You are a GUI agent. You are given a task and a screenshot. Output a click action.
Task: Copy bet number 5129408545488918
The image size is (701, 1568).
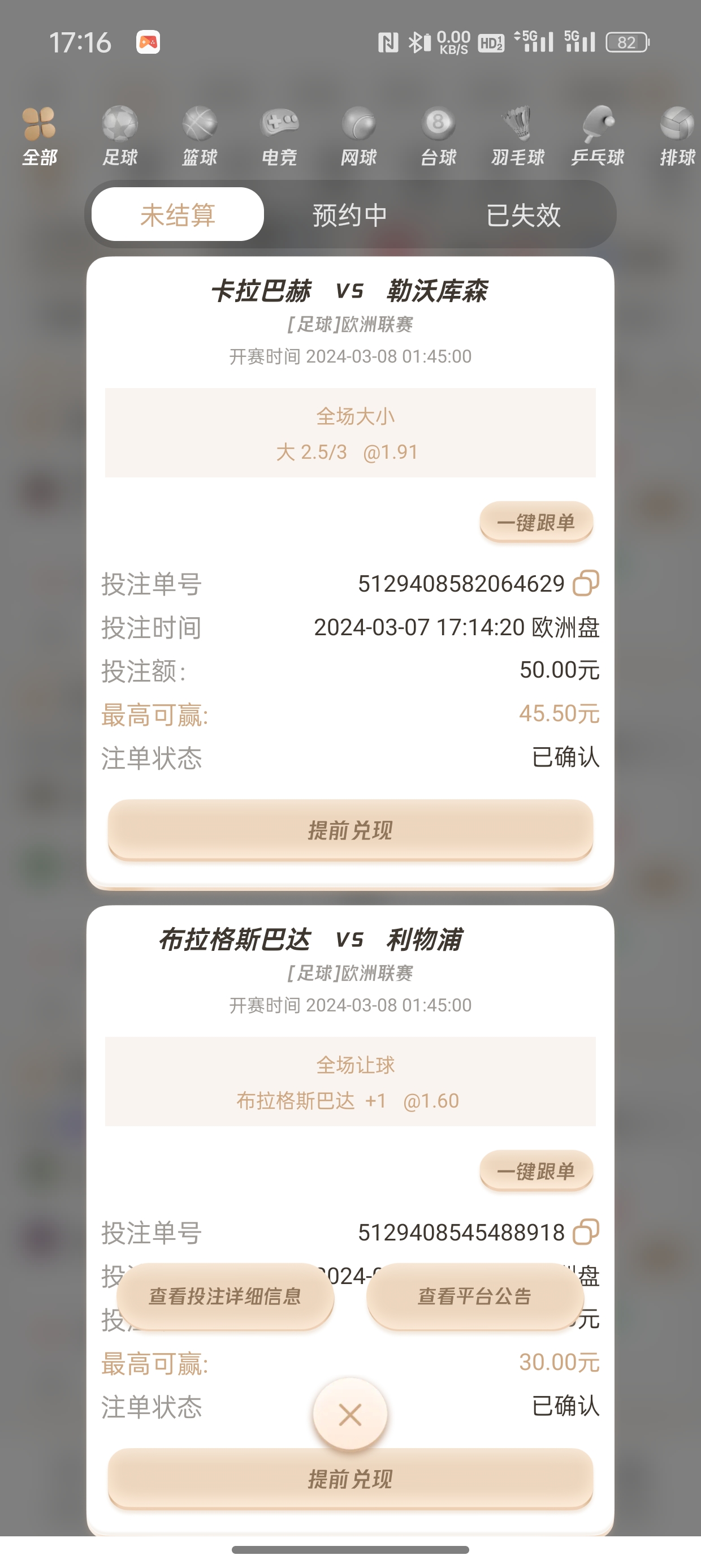tap(586, 1232)
